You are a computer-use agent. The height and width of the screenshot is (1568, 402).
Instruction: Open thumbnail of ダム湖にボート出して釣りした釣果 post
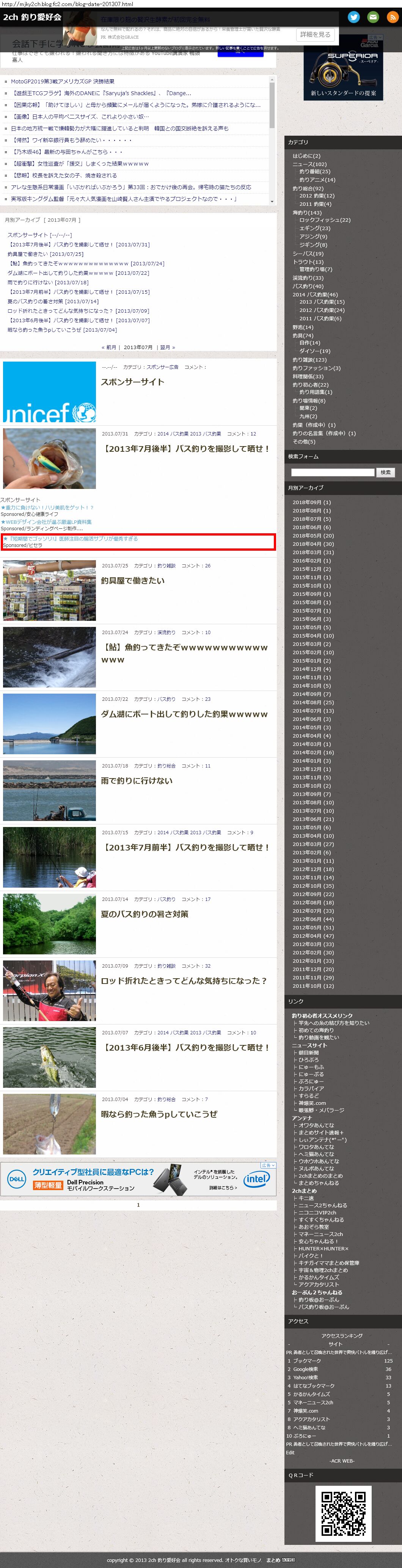click(x=49, y=724)
